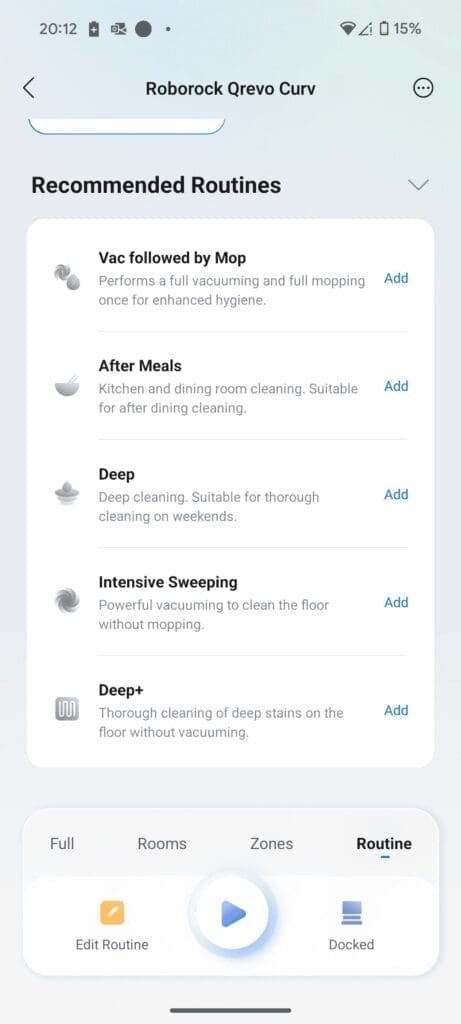Viewport: 461px width, 1024px height.
Task: Switch to the Rooms tab
Action: 162,843
